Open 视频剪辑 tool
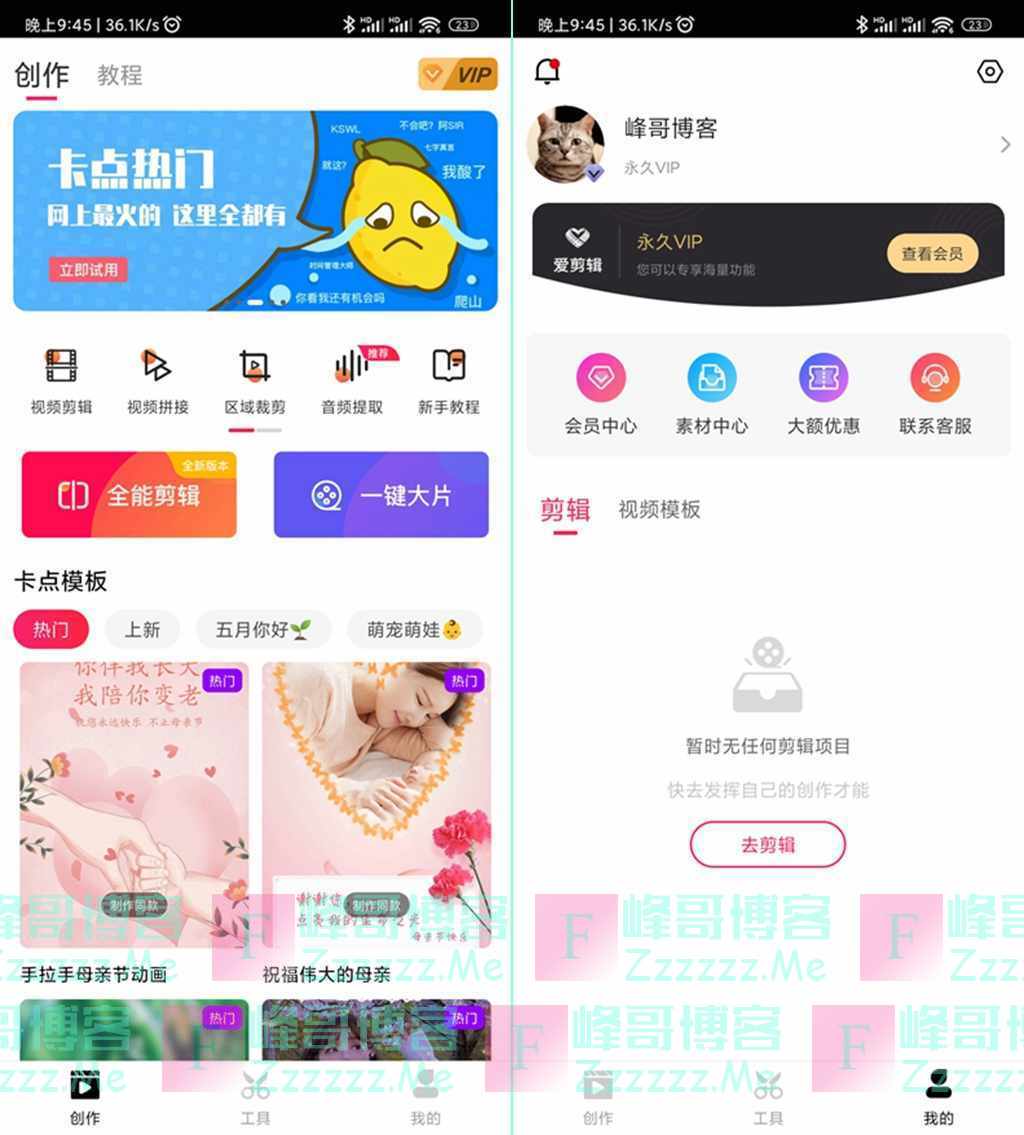 click(x=61, y=381)
